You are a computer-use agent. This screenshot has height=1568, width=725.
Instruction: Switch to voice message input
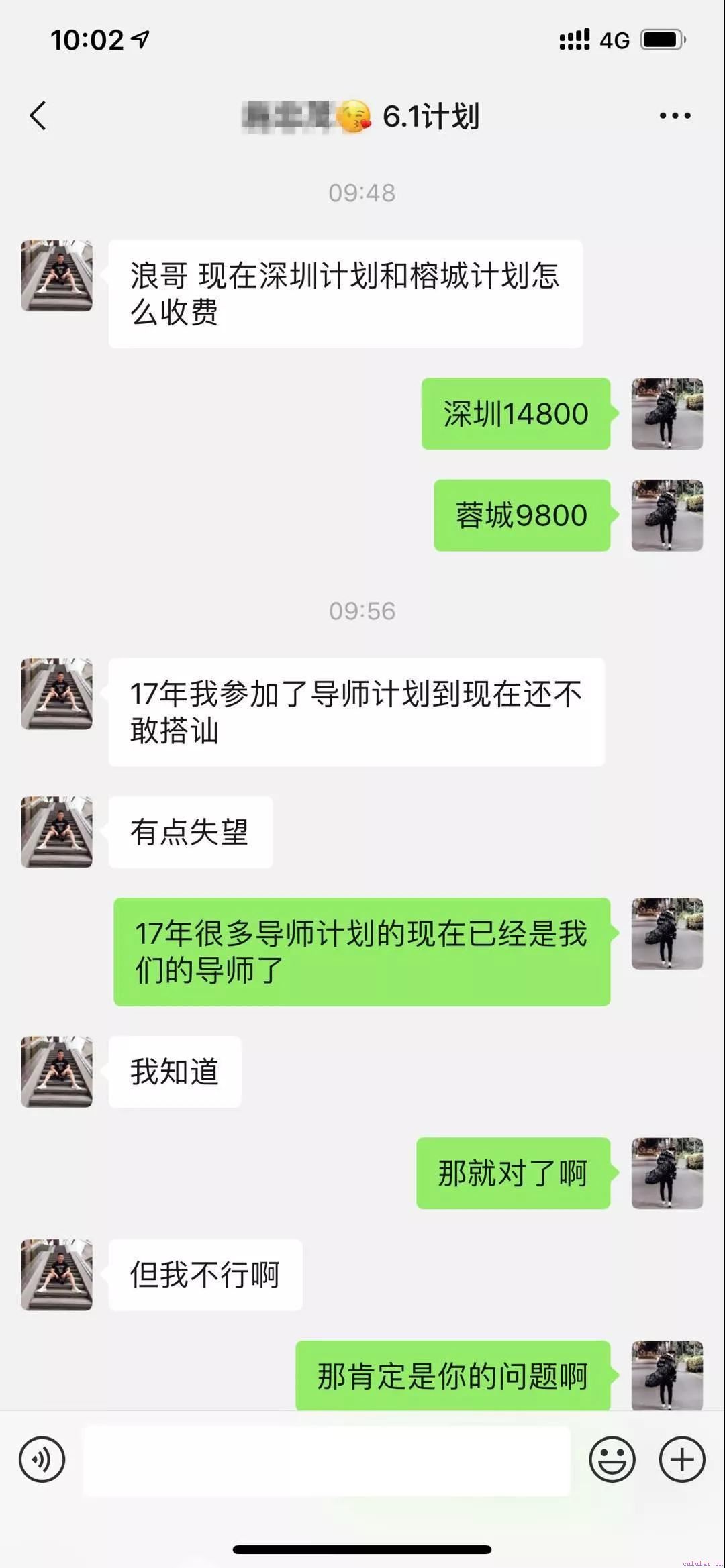42,1459
